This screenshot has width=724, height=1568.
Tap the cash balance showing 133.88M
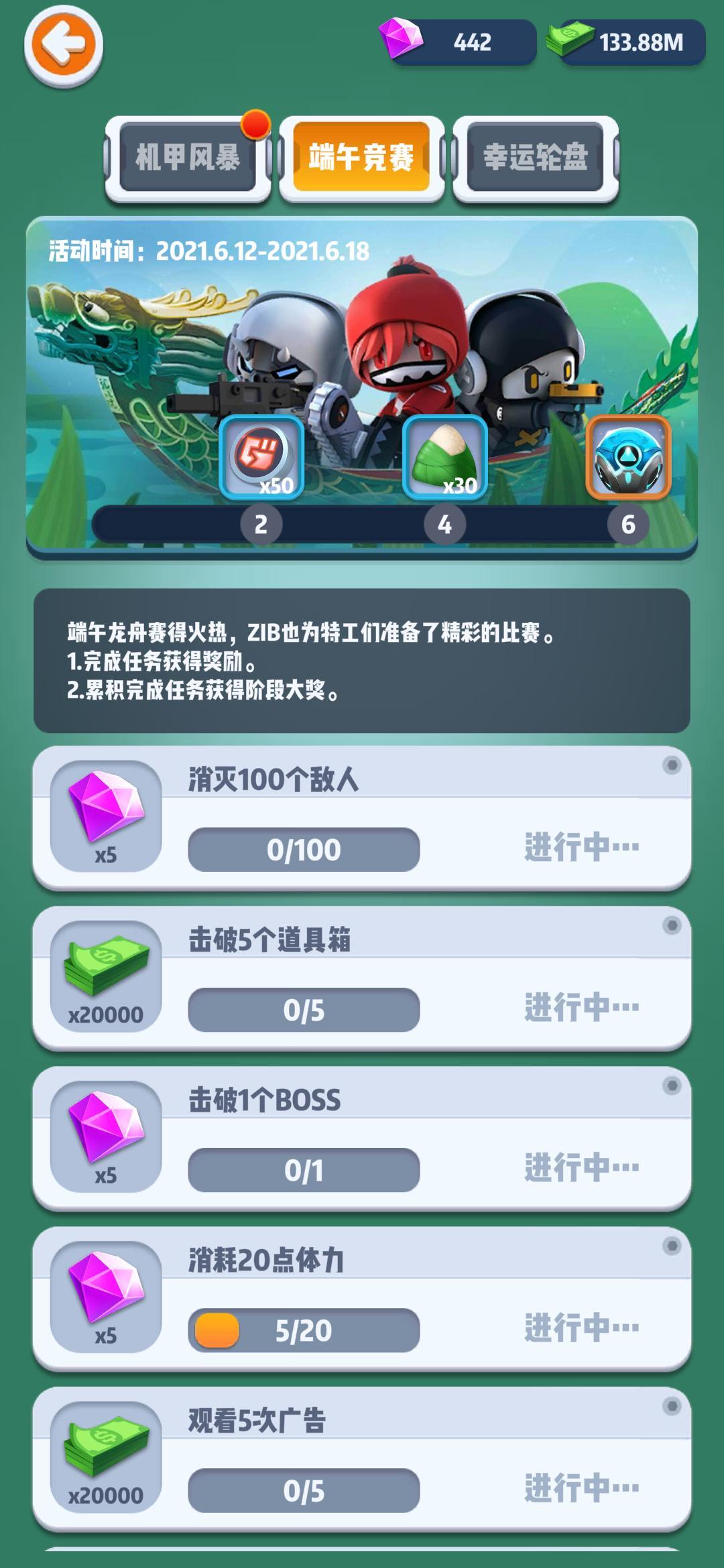(627, 42)
